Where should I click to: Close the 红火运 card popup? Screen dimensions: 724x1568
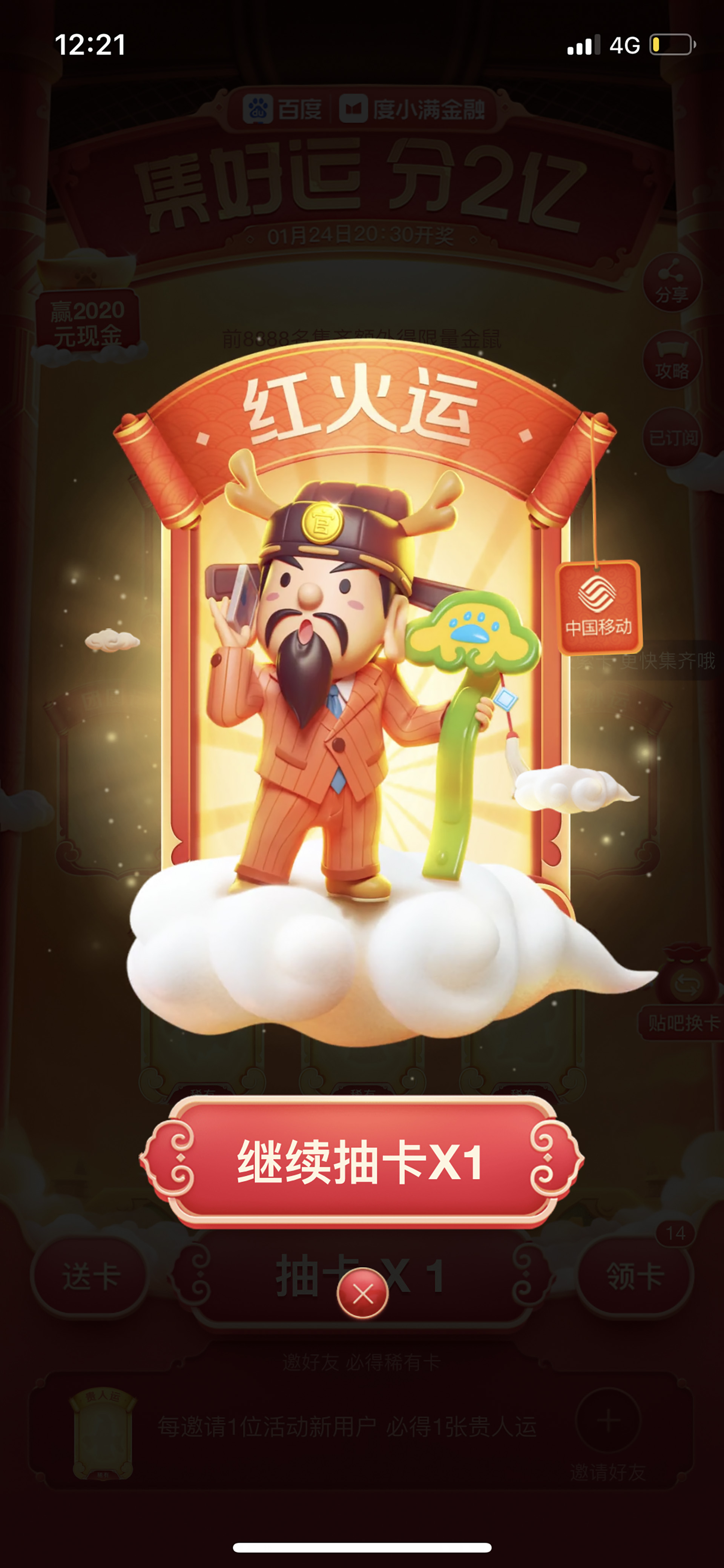pos(363,1293)
